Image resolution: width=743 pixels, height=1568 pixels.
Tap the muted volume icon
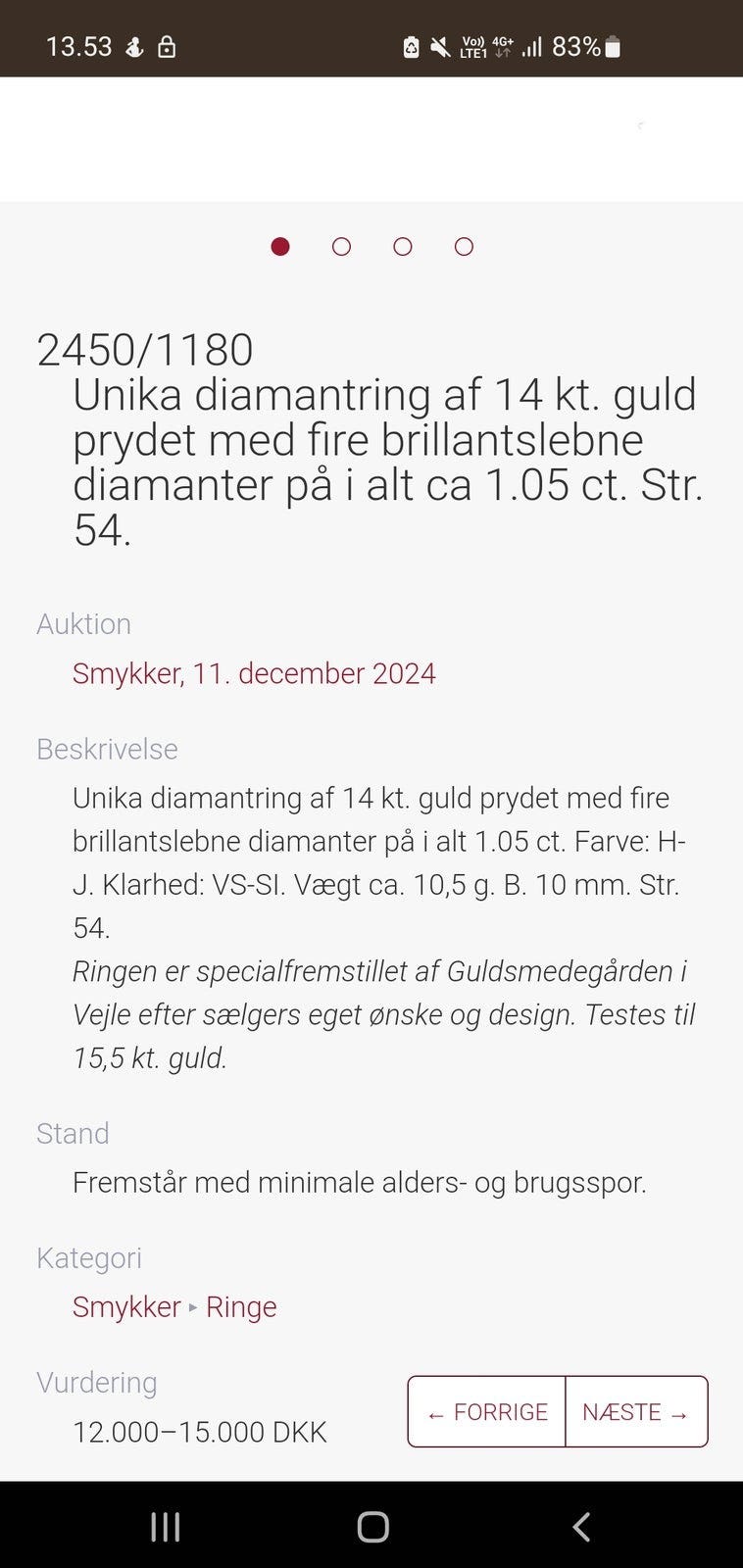441,46
